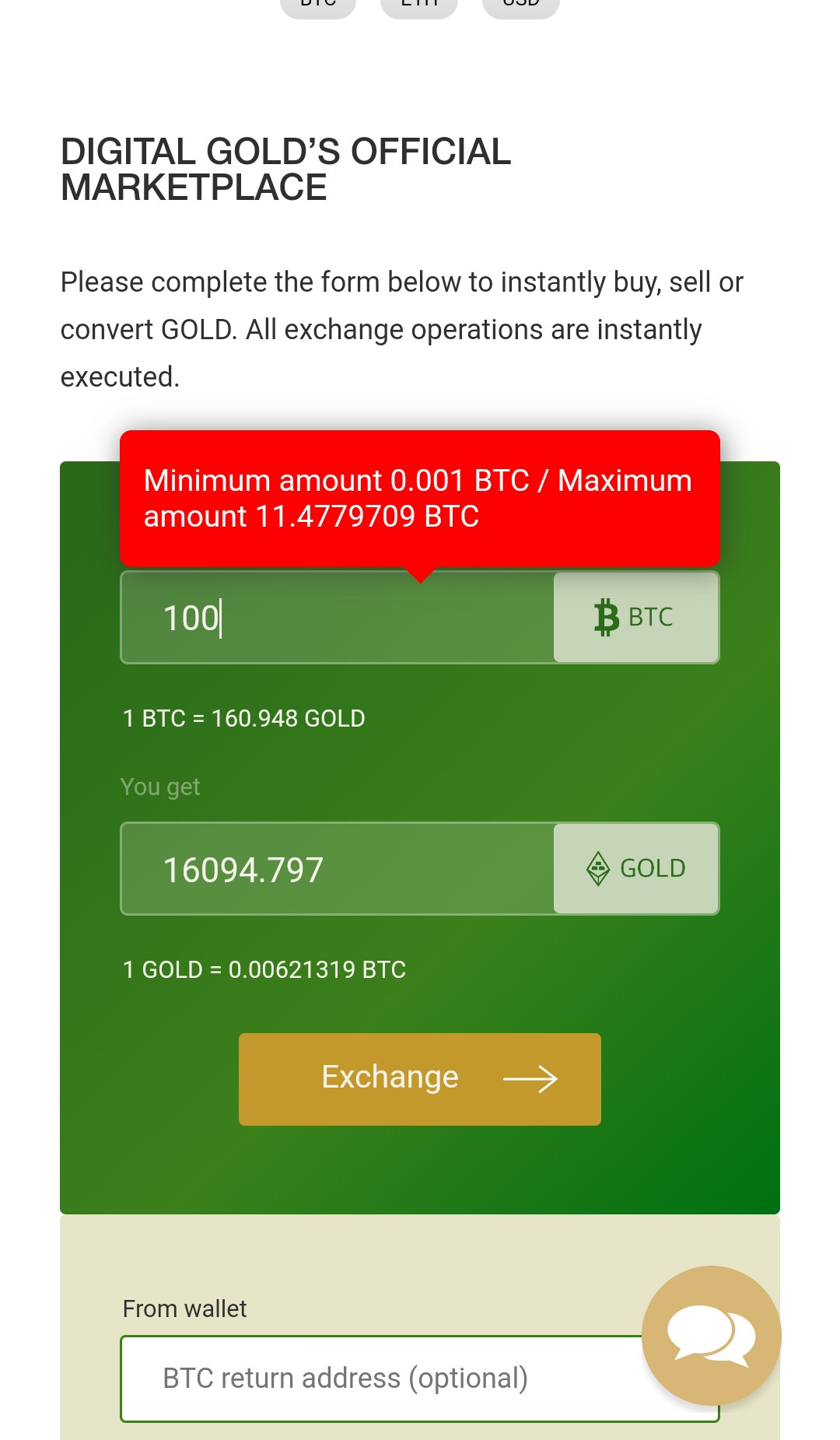
Task: Tap the amount field showing 100
Action: click(x=338, y=618)
